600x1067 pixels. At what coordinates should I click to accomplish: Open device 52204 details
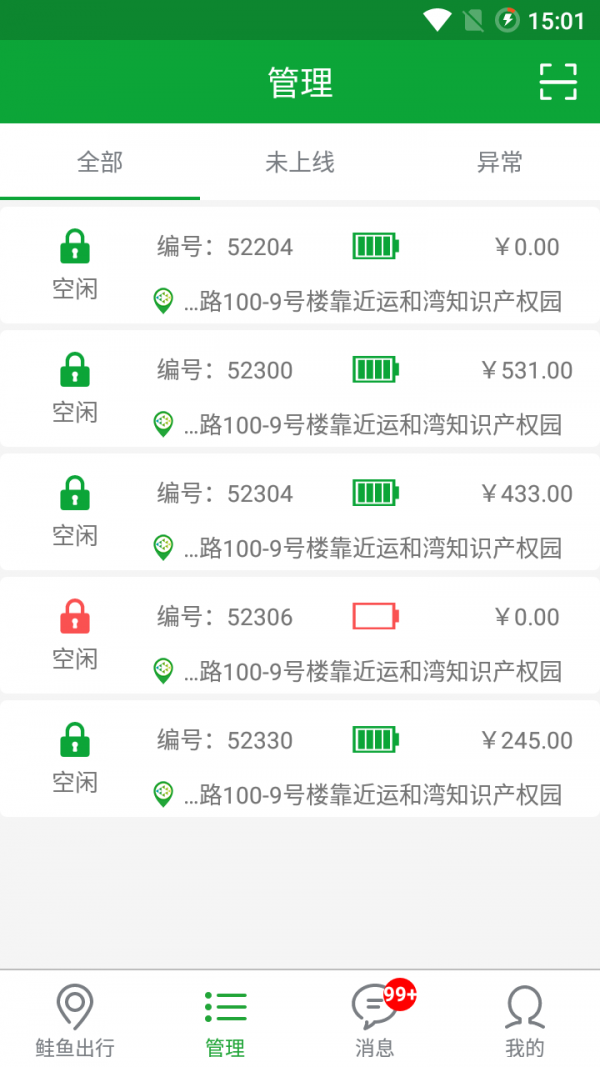pyautogui.click(x=300, y=266)
